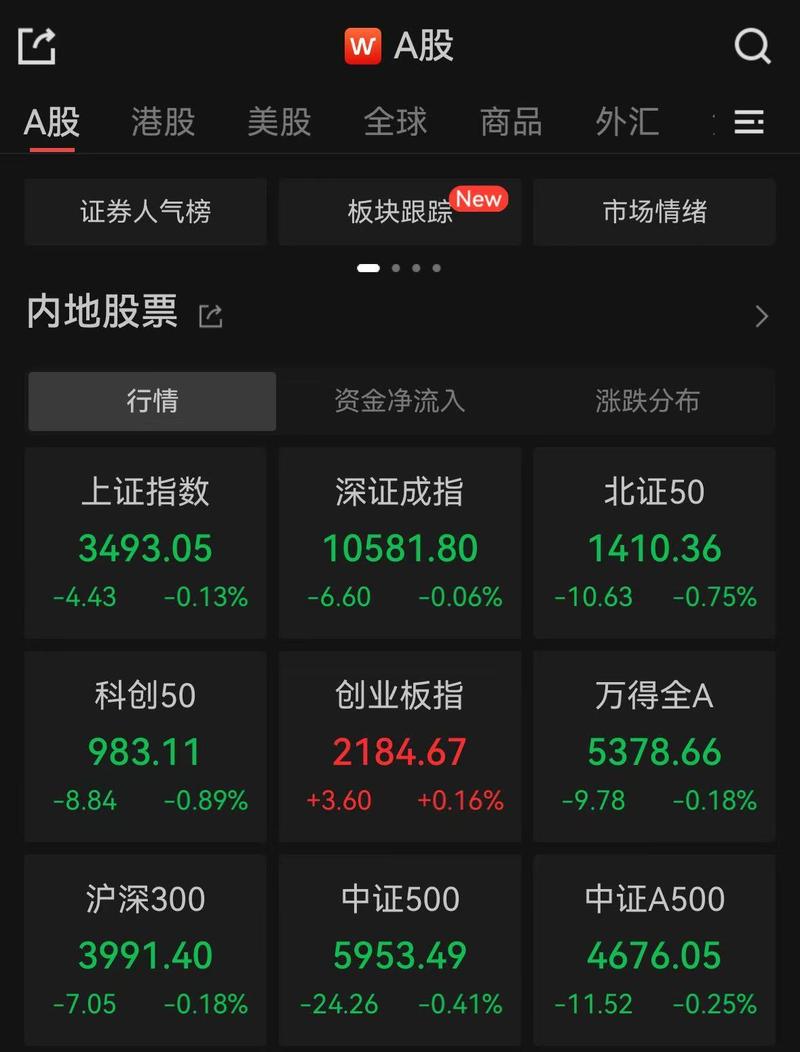Switch to 资金净流入 view
This screenshot has width=800, height=1052.
[399, 401]
